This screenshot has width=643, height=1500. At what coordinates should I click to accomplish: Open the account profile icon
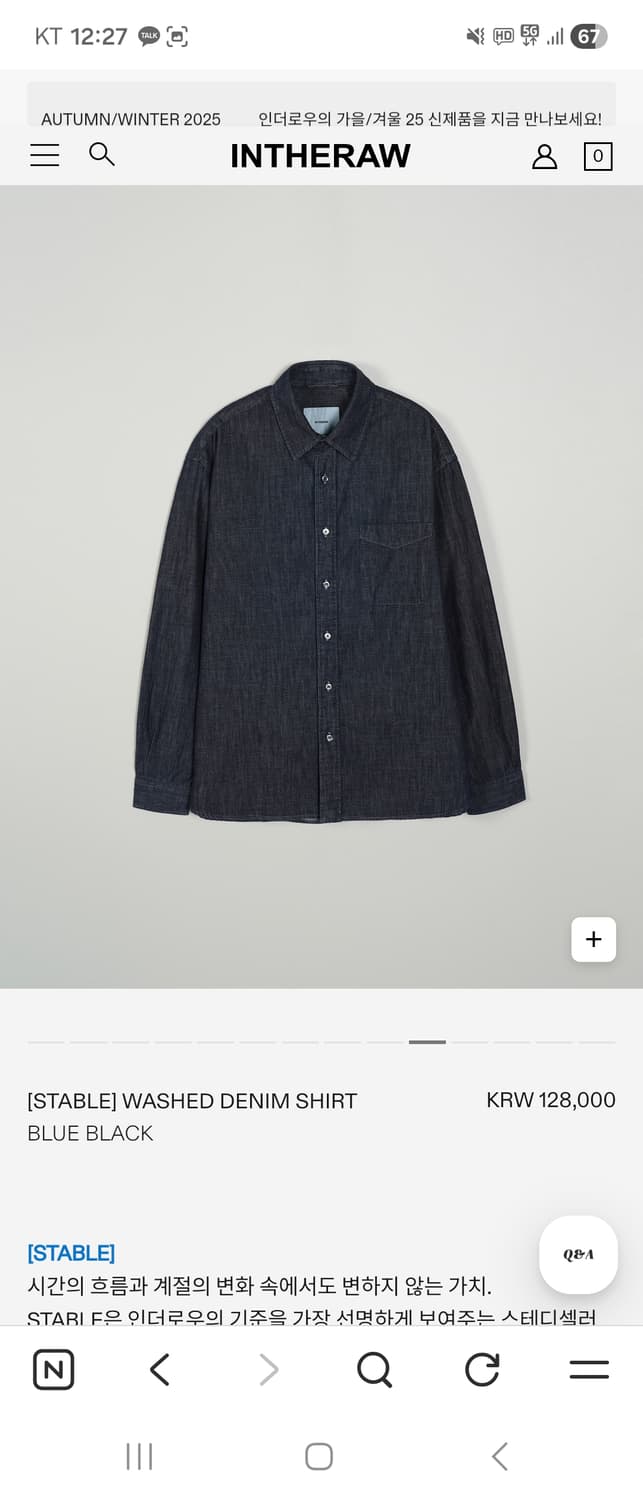(544, 156)
